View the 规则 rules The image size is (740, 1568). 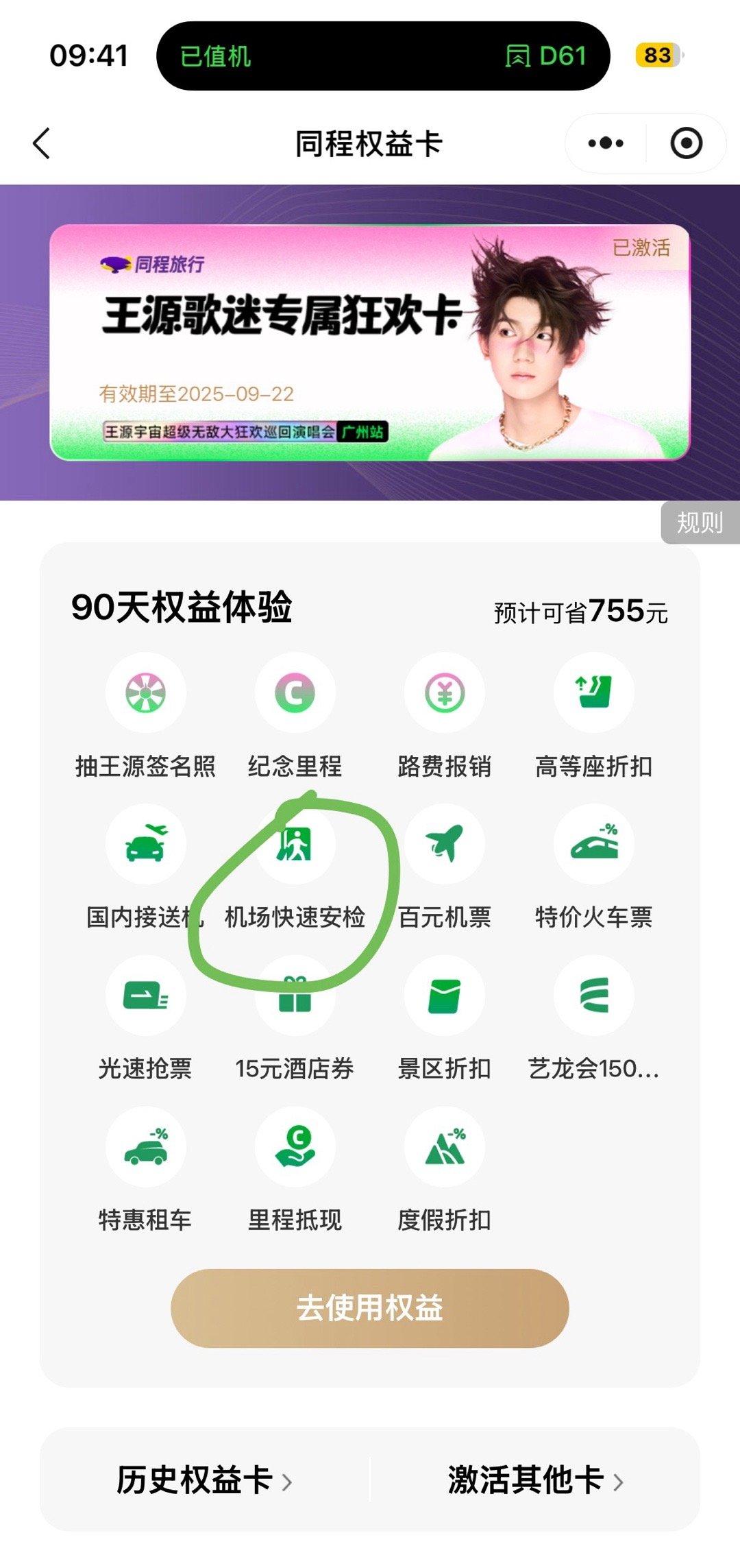point(700,522)
